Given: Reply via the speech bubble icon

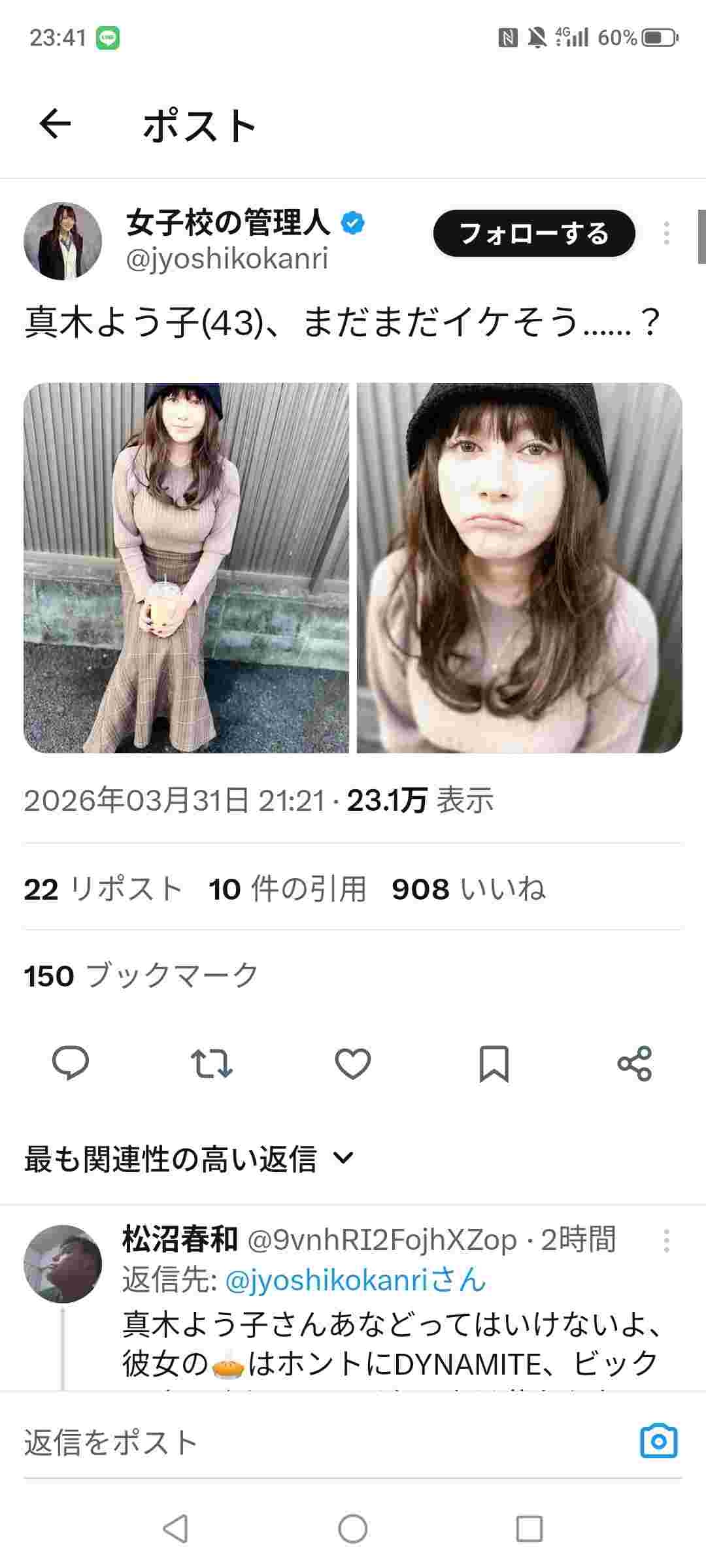Looking at the screenshot, I should coord(71,1063).
